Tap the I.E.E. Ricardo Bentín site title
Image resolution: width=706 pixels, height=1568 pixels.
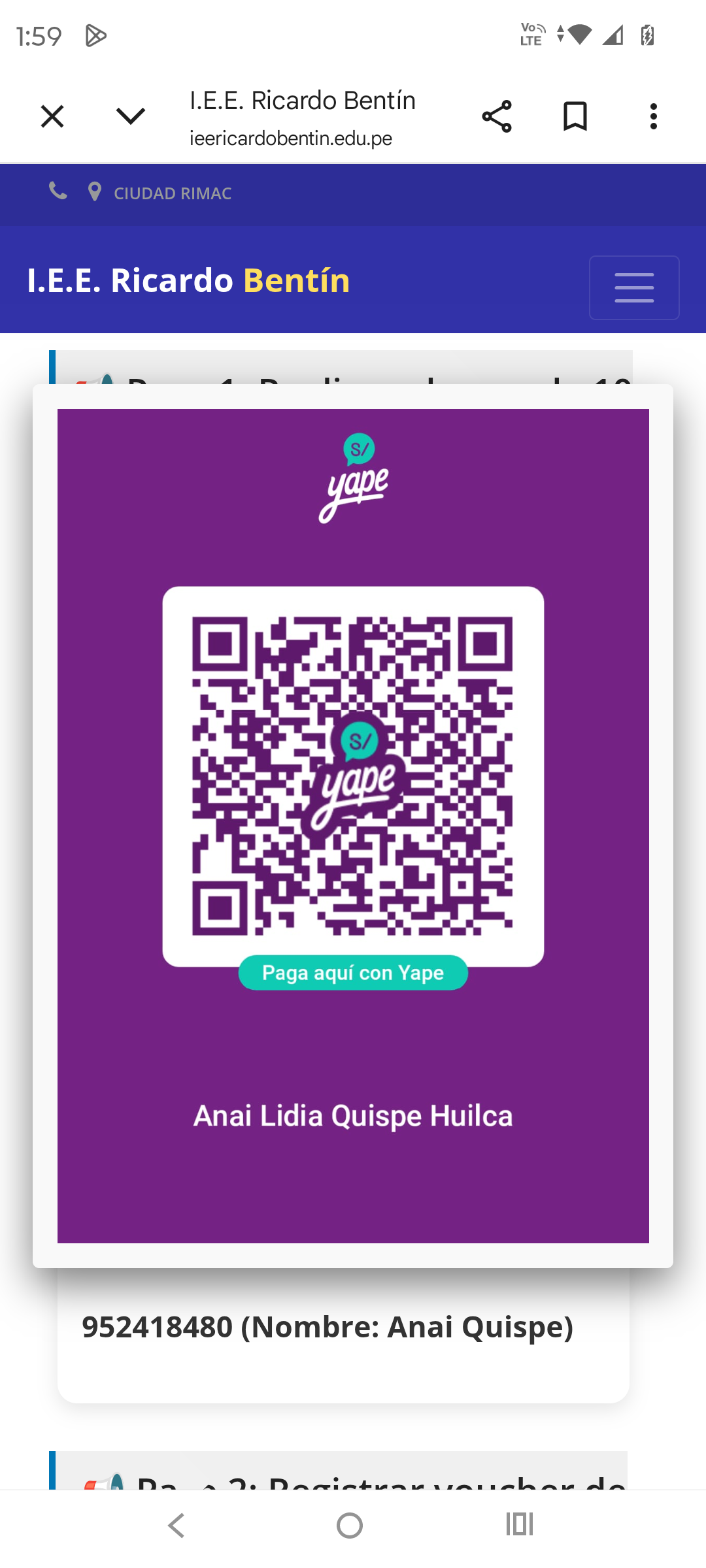(188, 280)
